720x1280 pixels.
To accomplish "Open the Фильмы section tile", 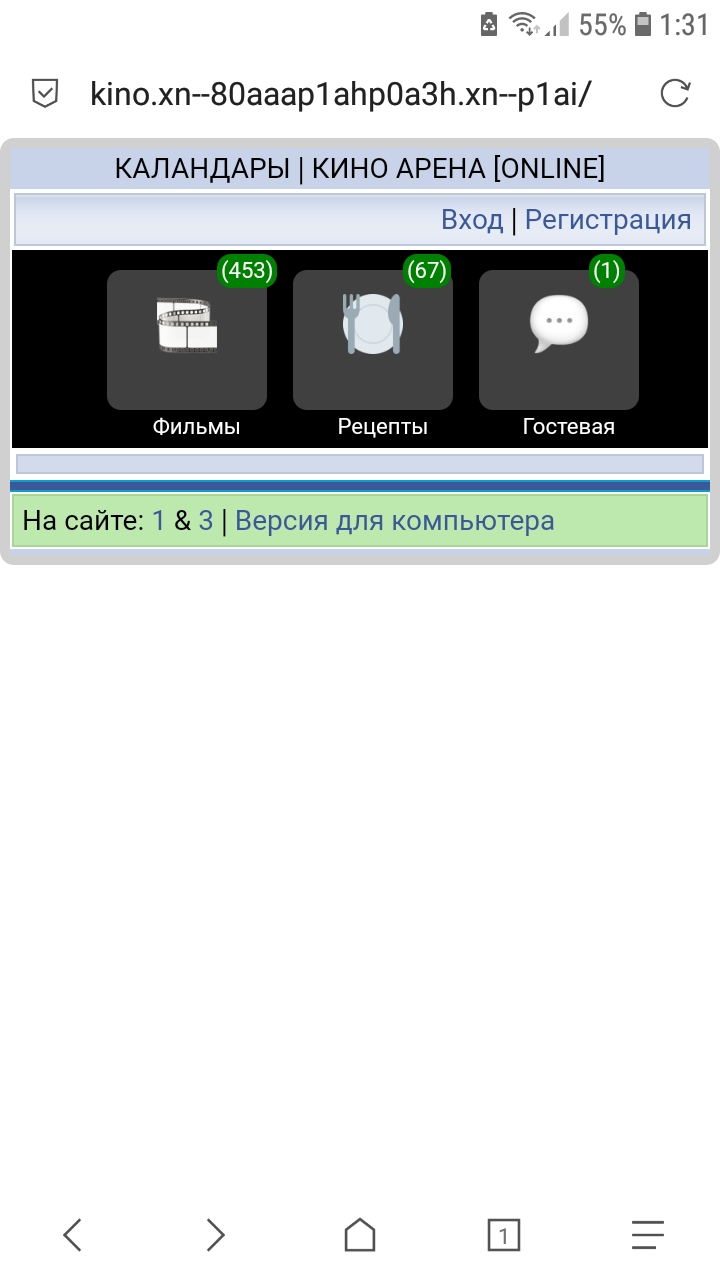I will point(187,340).
